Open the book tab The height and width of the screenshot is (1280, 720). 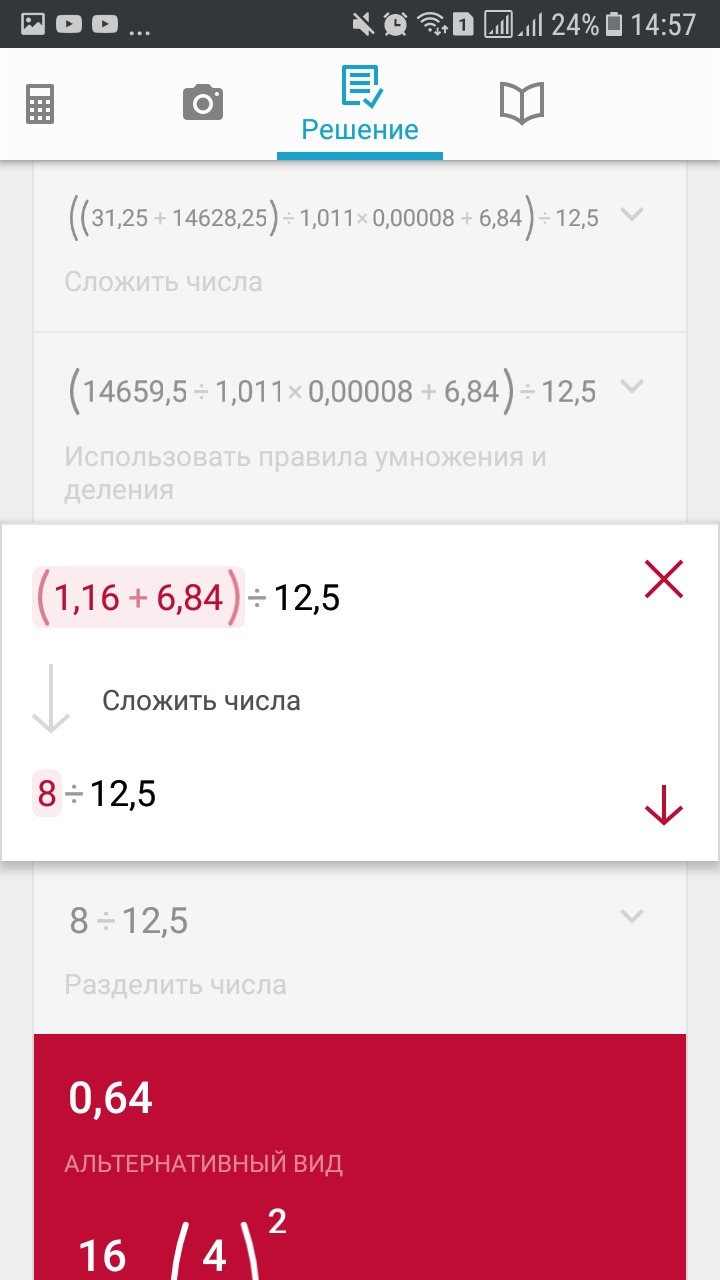coord(521,103)
